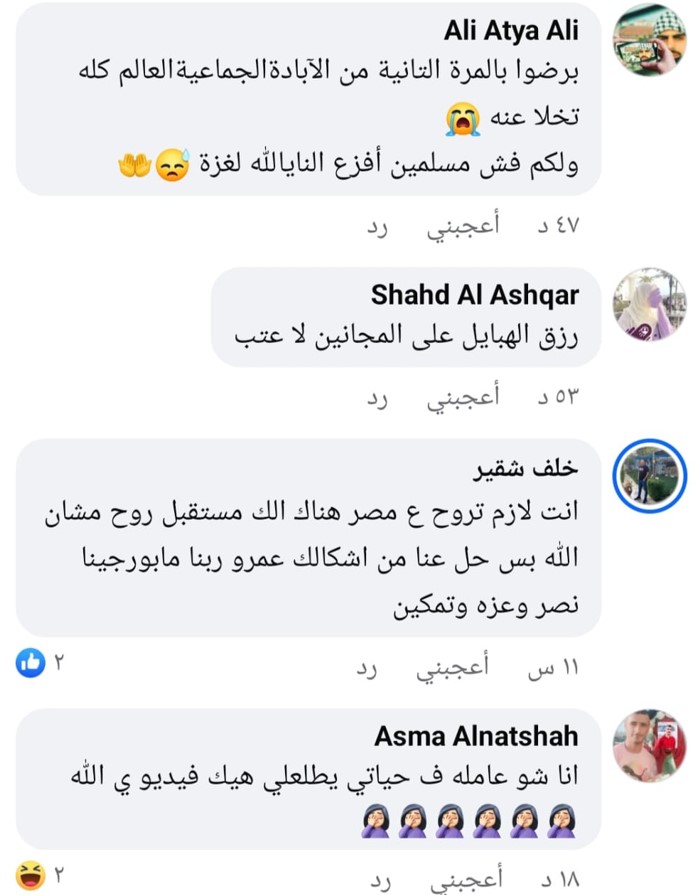Reply to the comment by خلف شقير
Image resolution: width=697 pixels, height=895 pixels.
(x=367, y=669)
